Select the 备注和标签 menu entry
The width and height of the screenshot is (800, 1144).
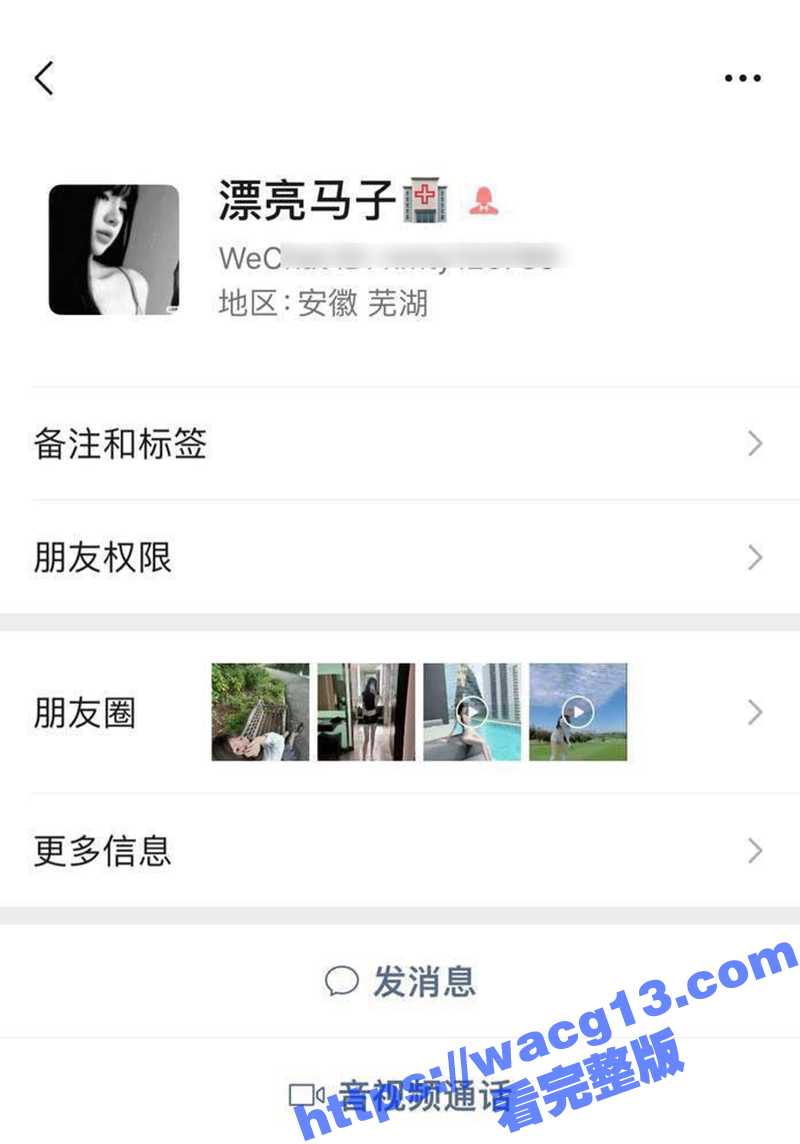point(120,445)
